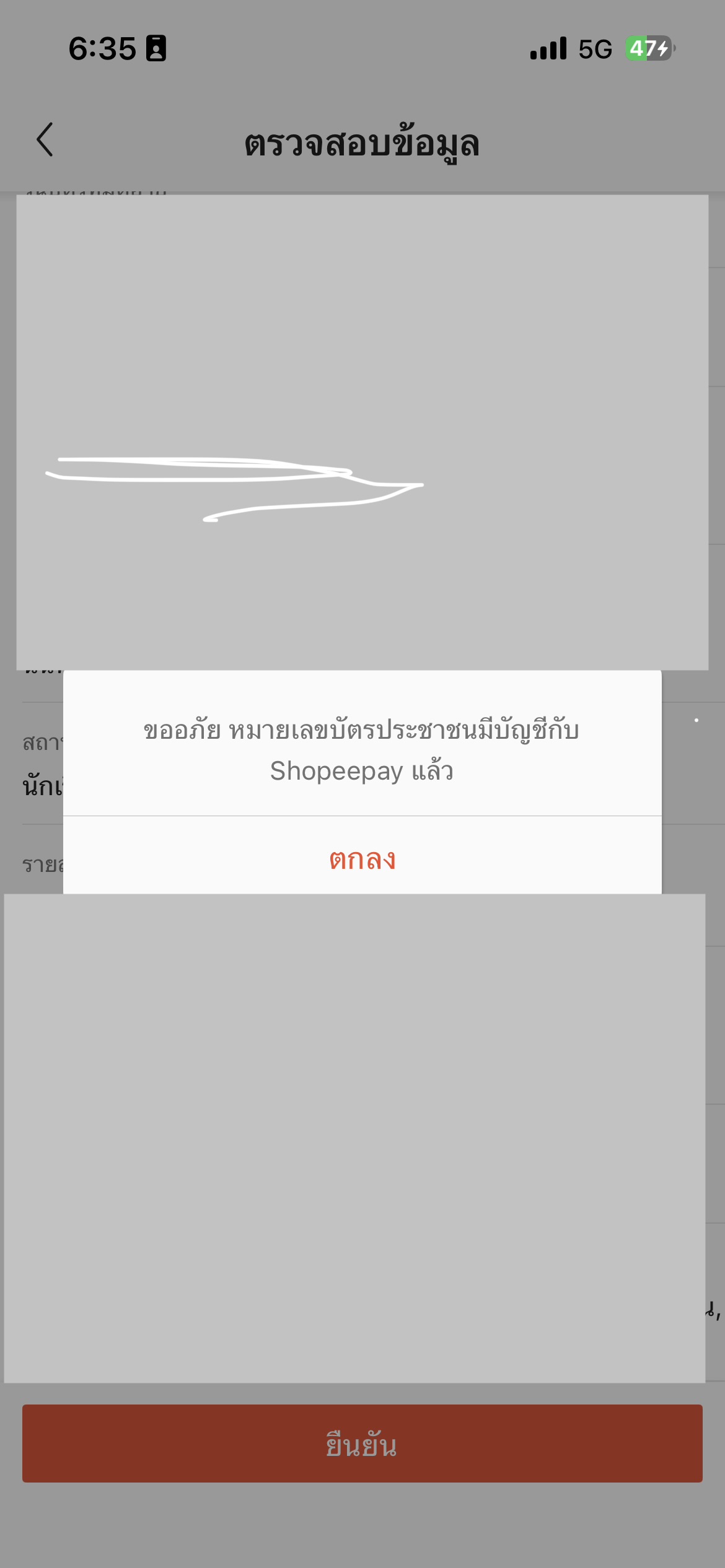Go back using the top-left arrow
This screenshot has height=1568, width=725.
(45, 139)
